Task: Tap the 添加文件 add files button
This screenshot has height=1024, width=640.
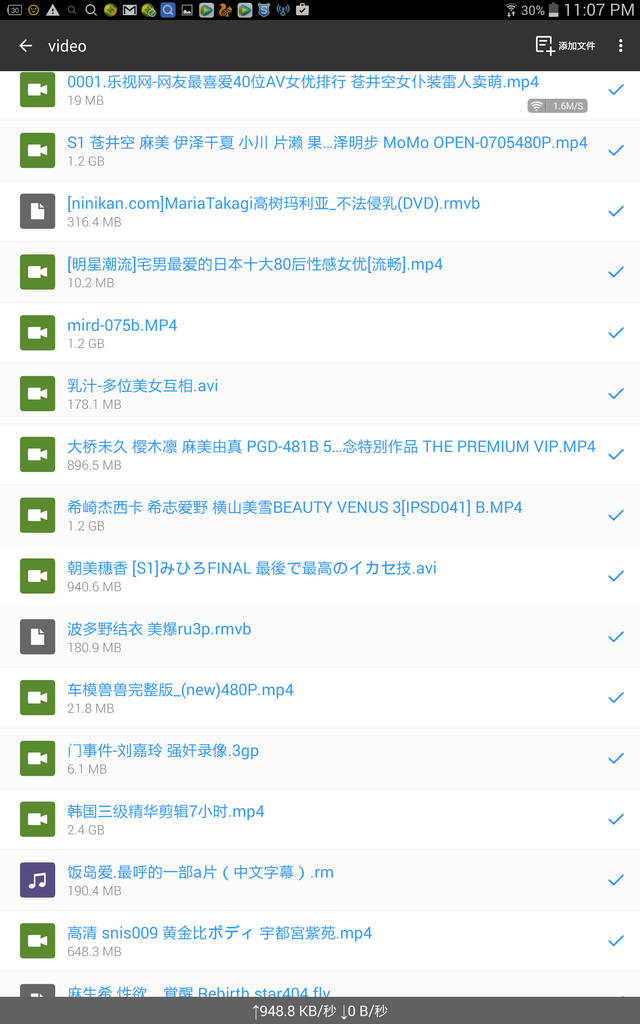Action: pos(565,46)
